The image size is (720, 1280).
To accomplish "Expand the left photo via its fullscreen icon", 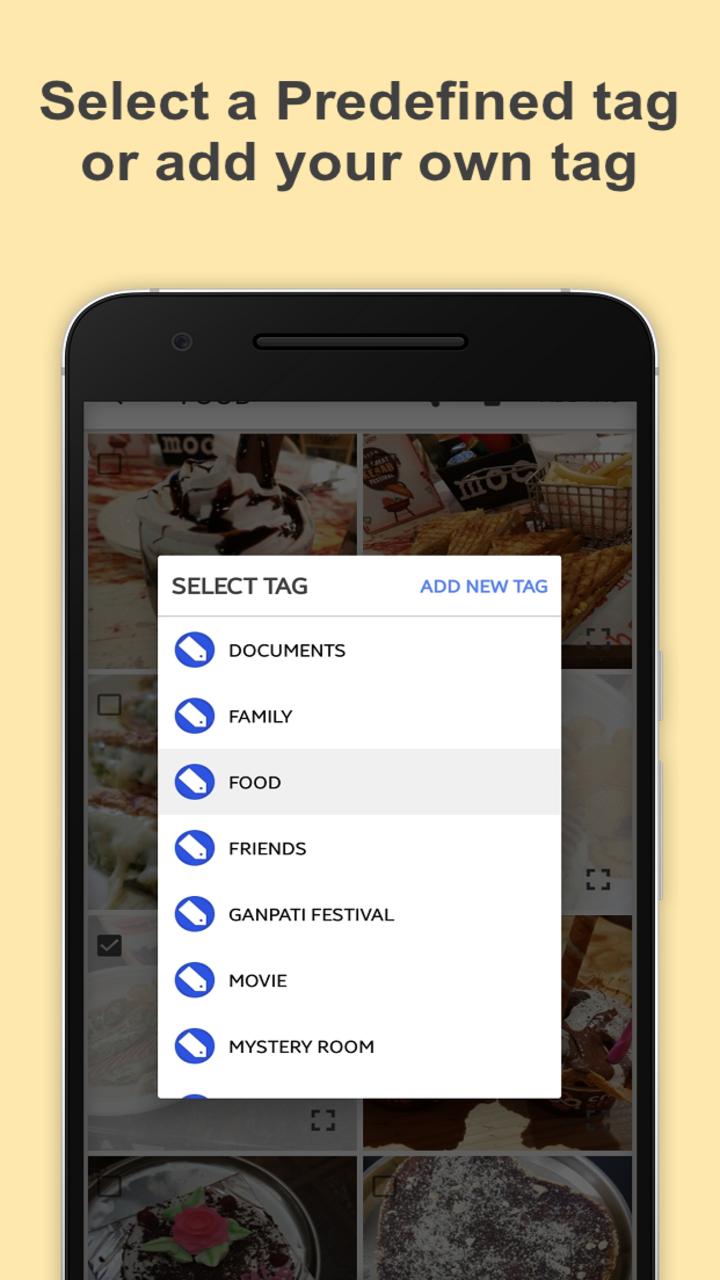I will pyautogui.click(x=322, y=1120).
